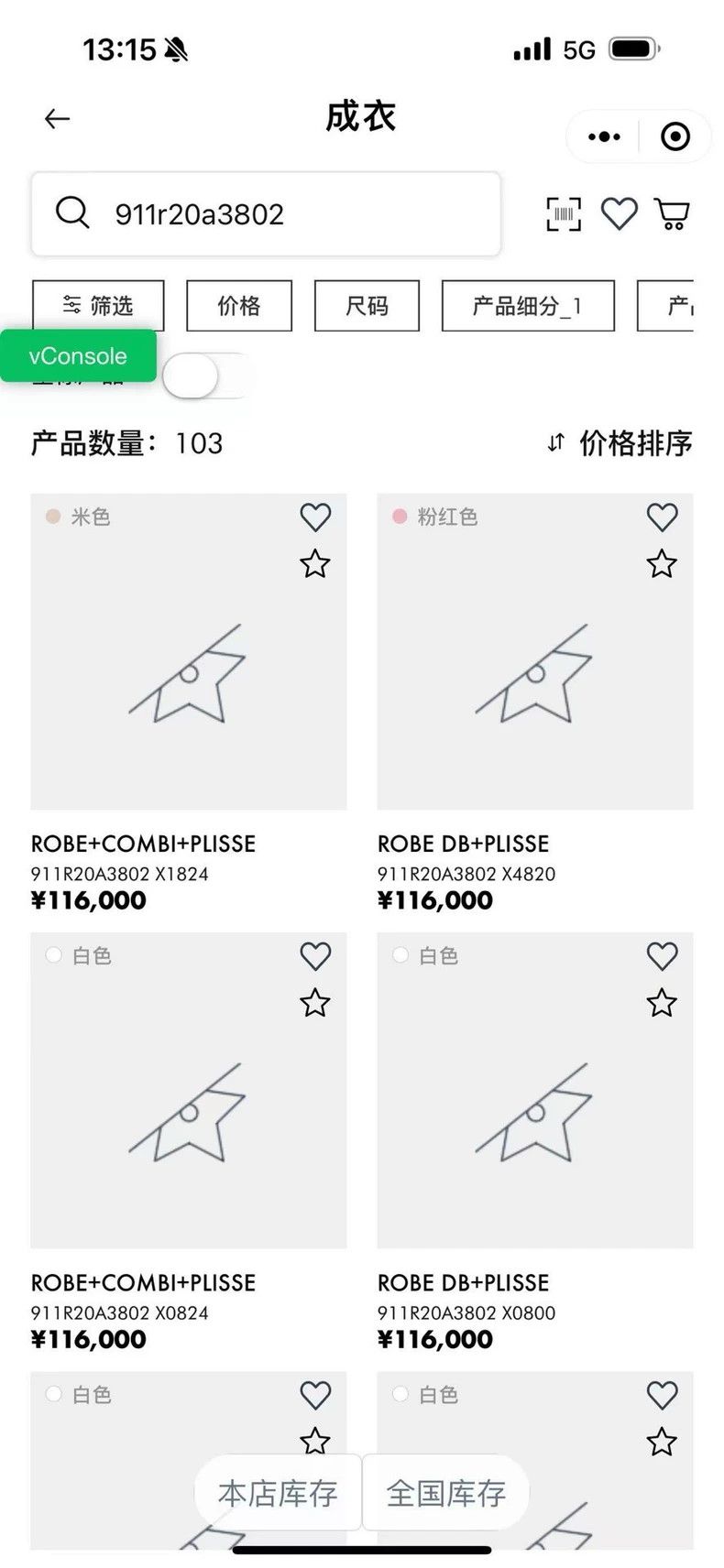Image resolution: width=724 pixels, height=1568 pixels.
Task: Open the mini program three-dot menu
Action: 604,136
